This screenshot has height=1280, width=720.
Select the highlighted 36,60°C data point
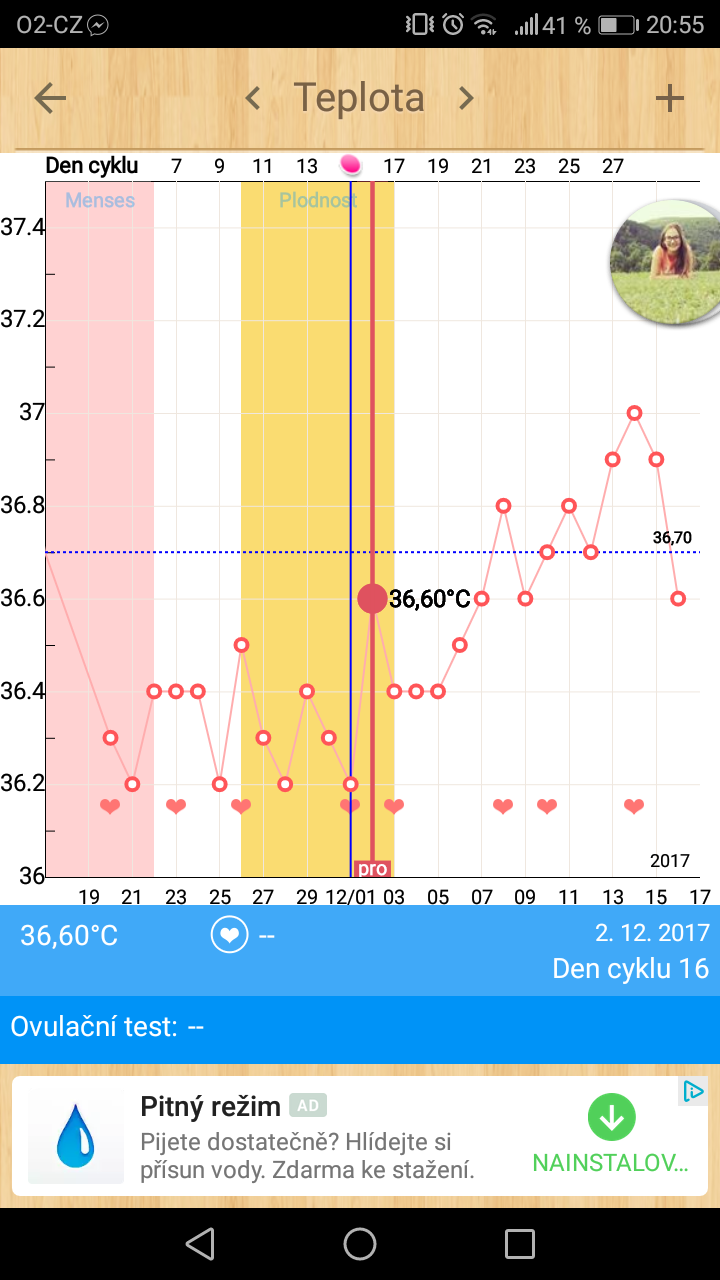click(372, 598)
